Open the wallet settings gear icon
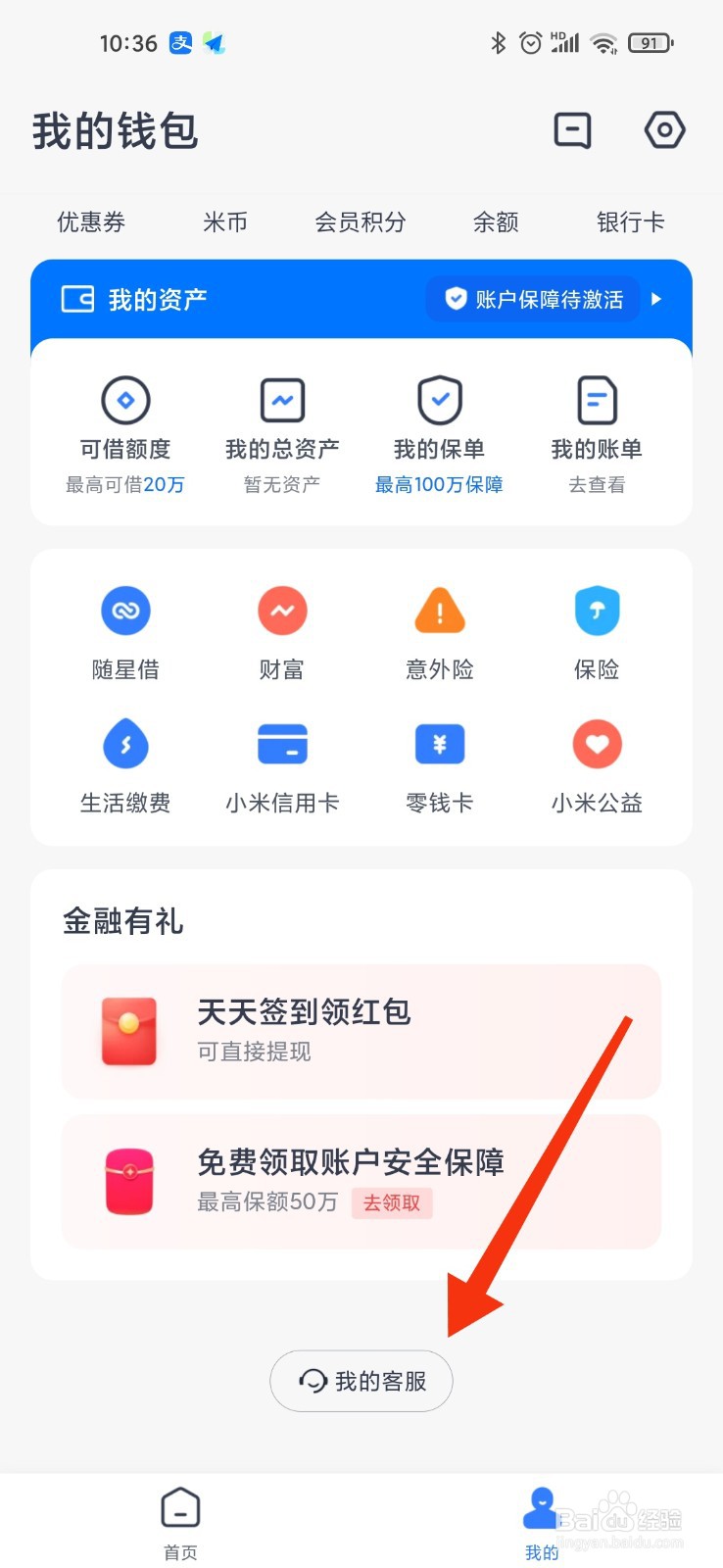The width and height of the screenshot is (723, 1568). coord(664,129)
